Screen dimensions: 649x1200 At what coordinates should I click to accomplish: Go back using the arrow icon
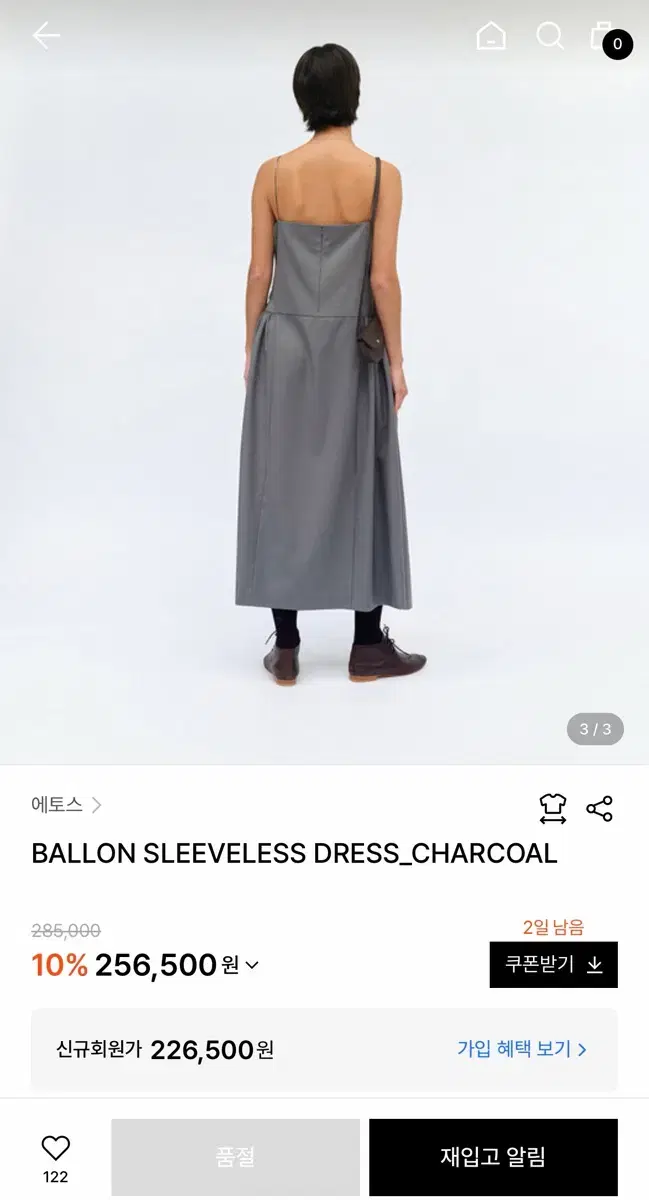click(46, 36)
